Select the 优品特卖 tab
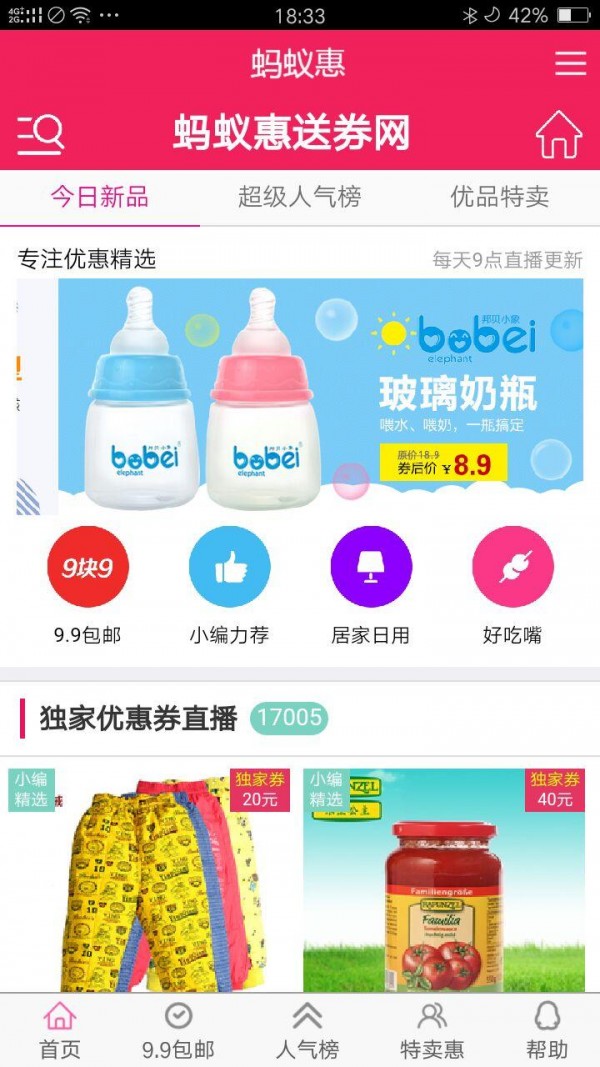The height and width of the screenshot is (1067, 600). tap(499, 197)
